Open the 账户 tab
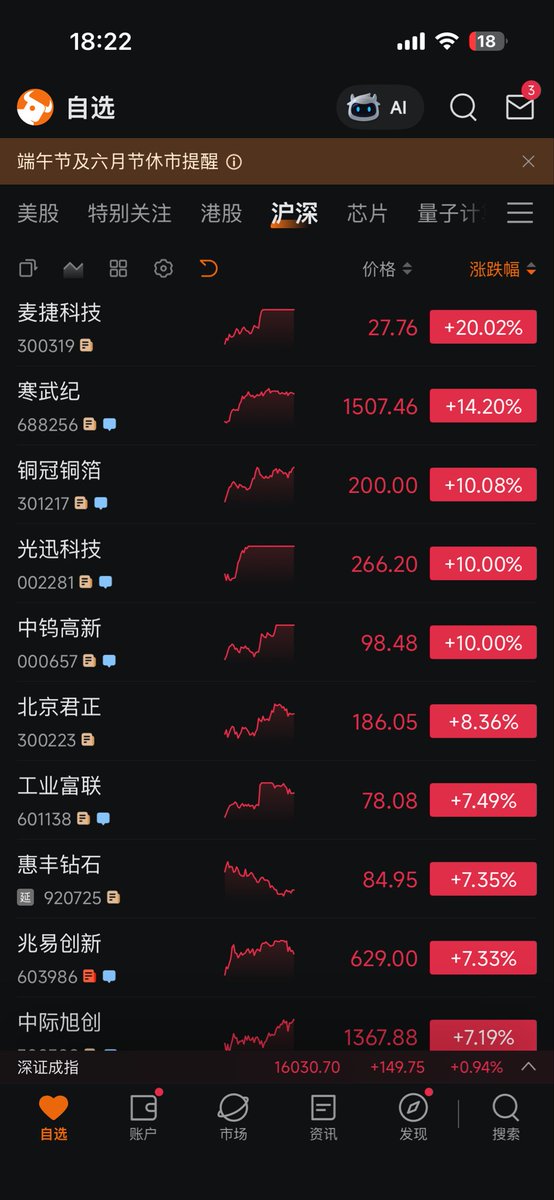Screen dimensions: 554x1200 click(x=143, y=1116)
